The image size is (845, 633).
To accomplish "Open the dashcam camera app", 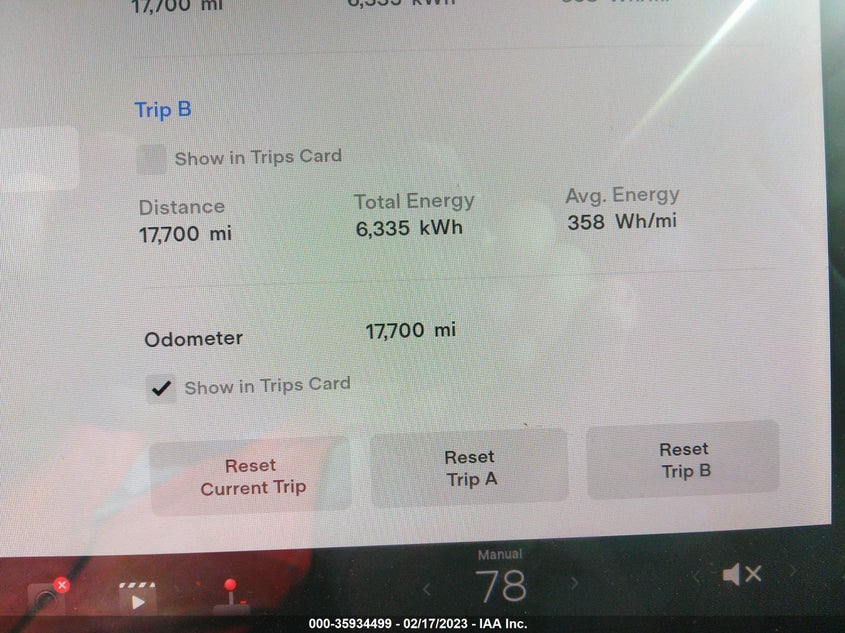I will [x=45, y=598].
